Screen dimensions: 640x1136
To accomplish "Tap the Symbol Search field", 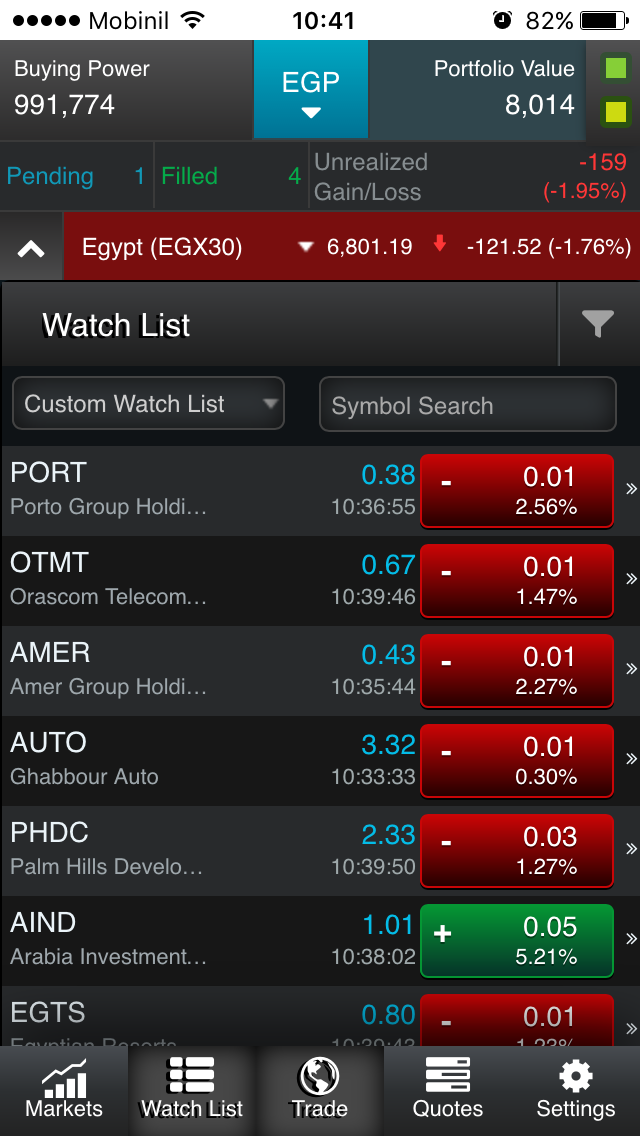I will point(467,405).
